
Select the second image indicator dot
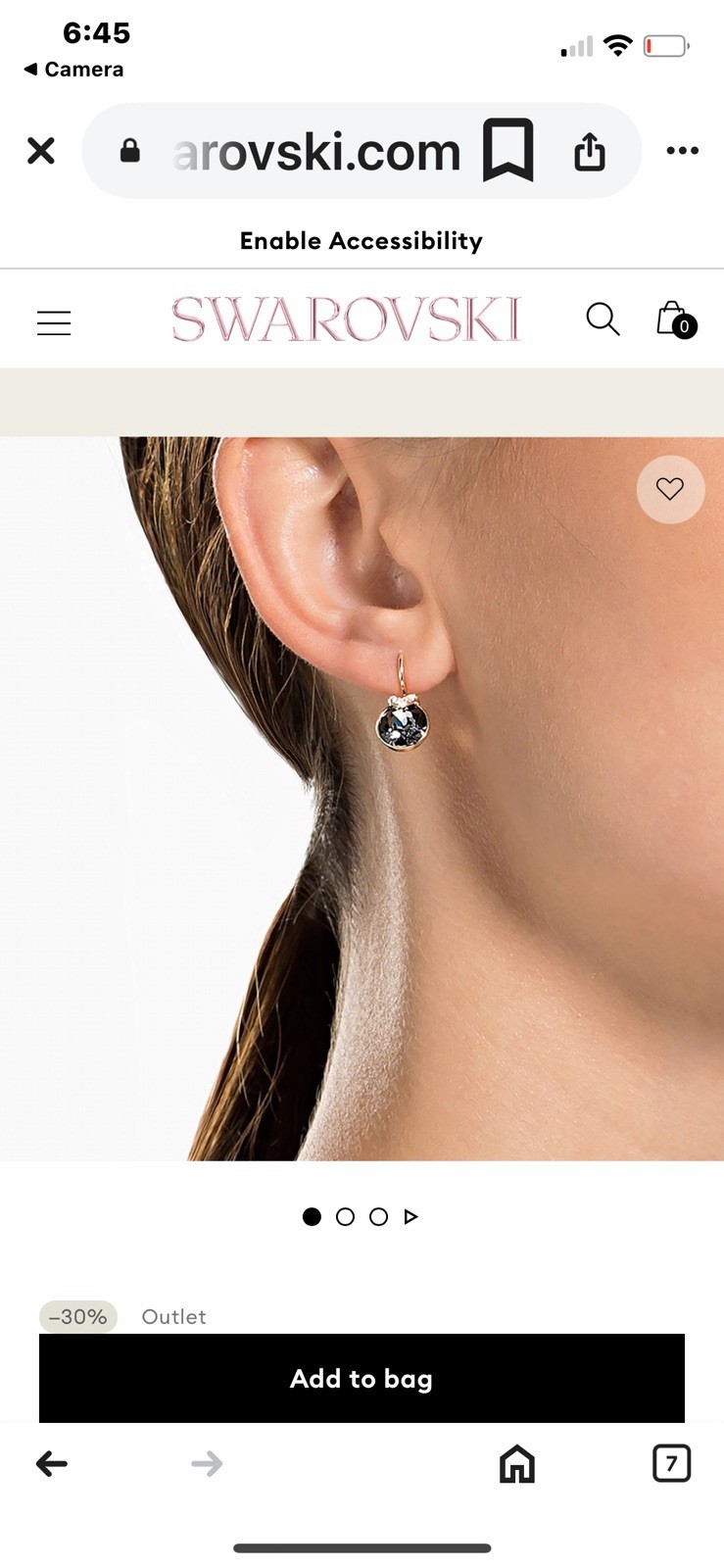(345, 1216)
